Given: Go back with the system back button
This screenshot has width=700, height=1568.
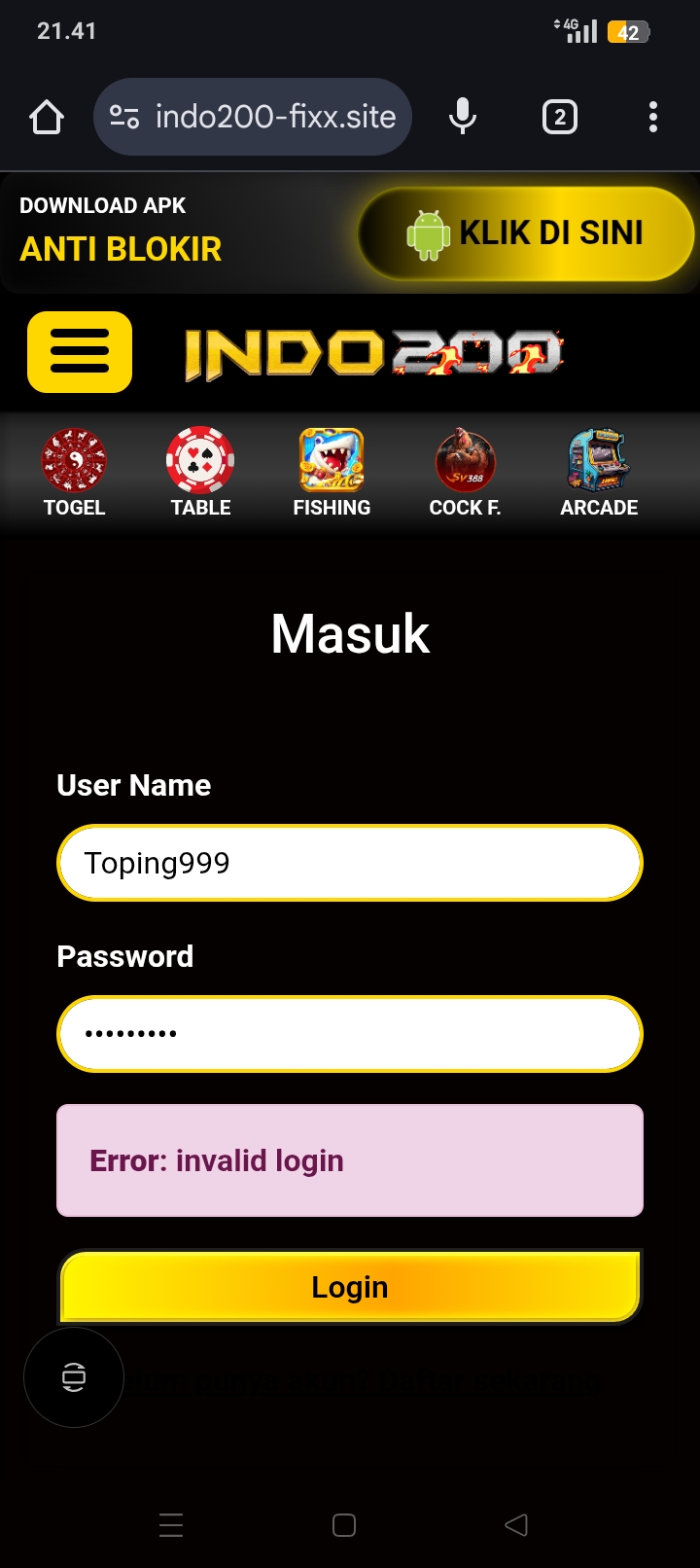Looking at the screenshot, I should coord(516,1525).
